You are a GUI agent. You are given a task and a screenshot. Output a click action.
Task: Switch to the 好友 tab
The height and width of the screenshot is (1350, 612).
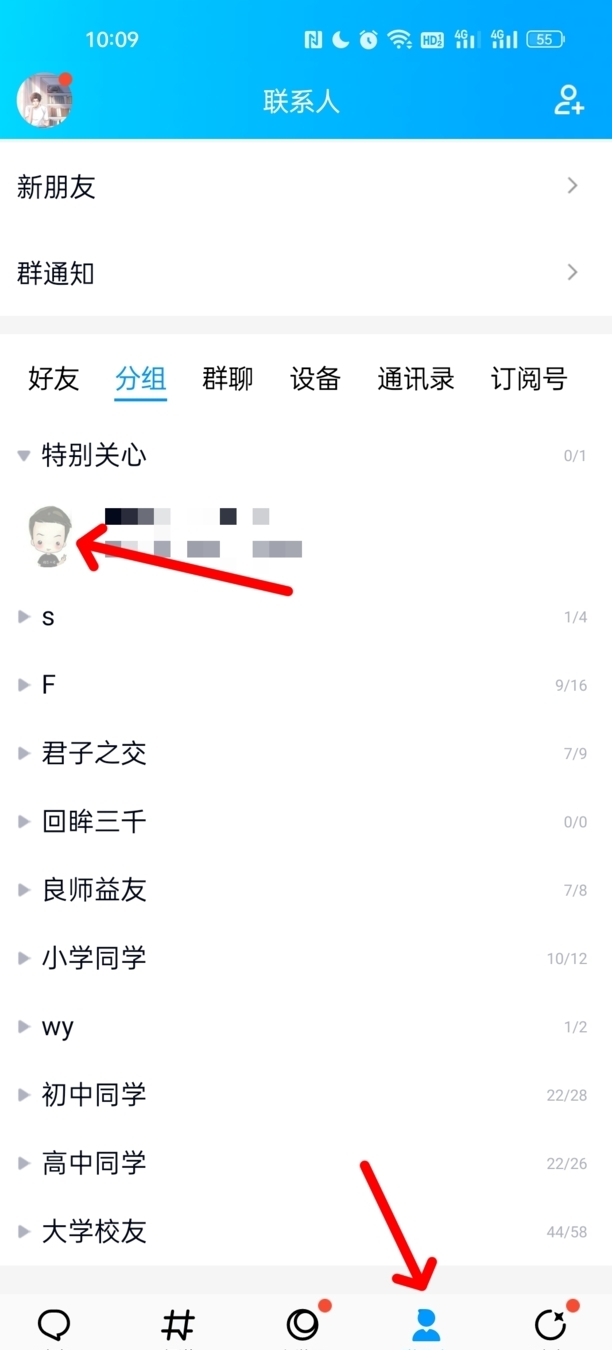point(53,379)
